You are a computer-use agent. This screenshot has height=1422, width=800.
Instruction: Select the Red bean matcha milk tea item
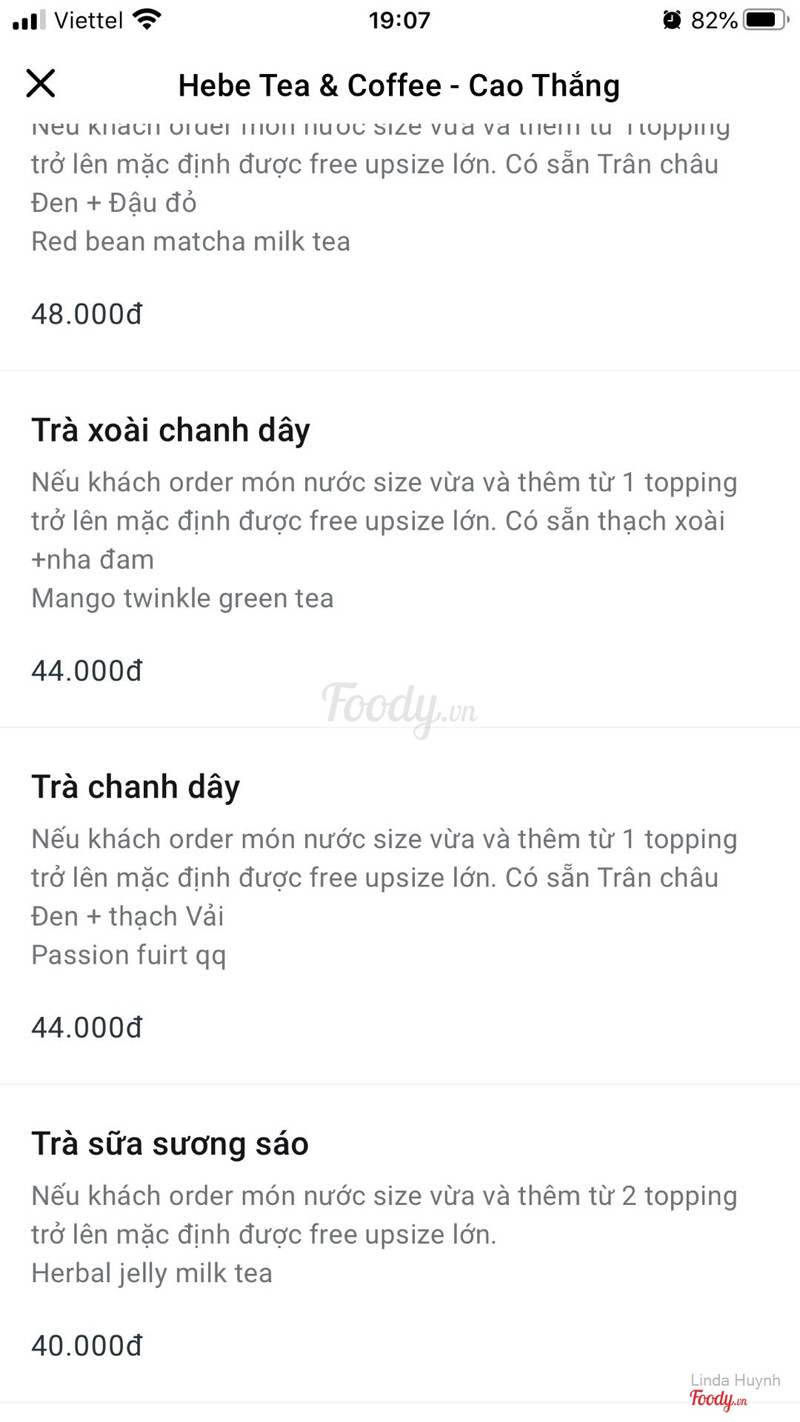pyautogui.click(x=190, y=241)
